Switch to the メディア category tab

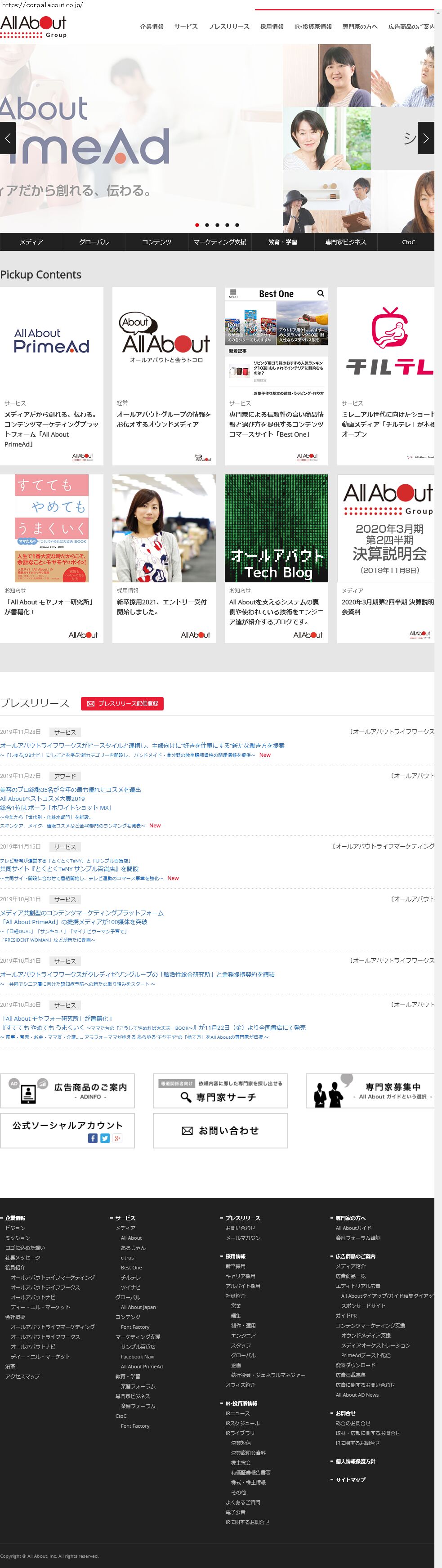(31, 241)
